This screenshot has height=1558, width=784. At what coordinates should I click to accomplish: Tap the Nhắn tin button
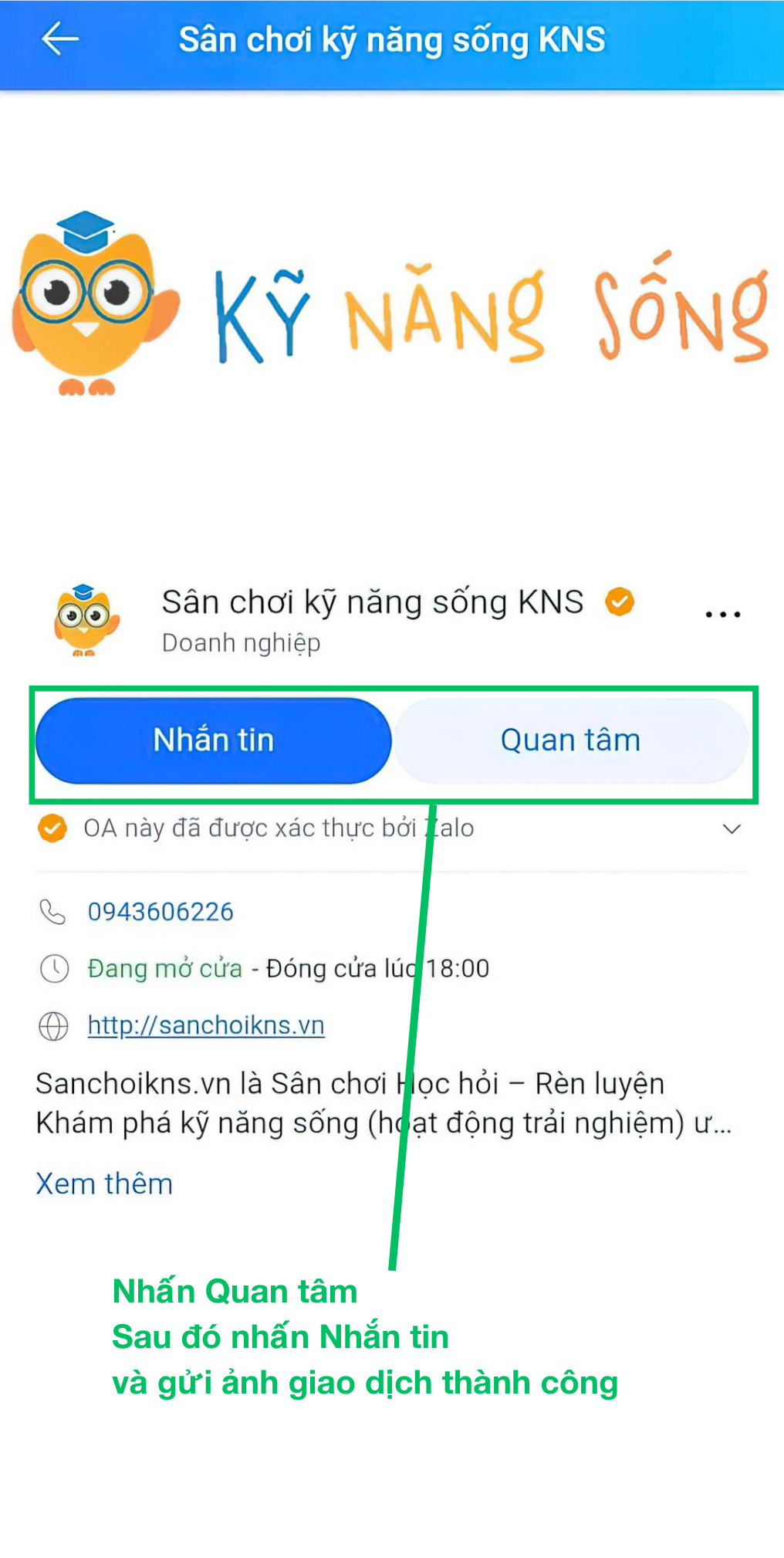213,740
